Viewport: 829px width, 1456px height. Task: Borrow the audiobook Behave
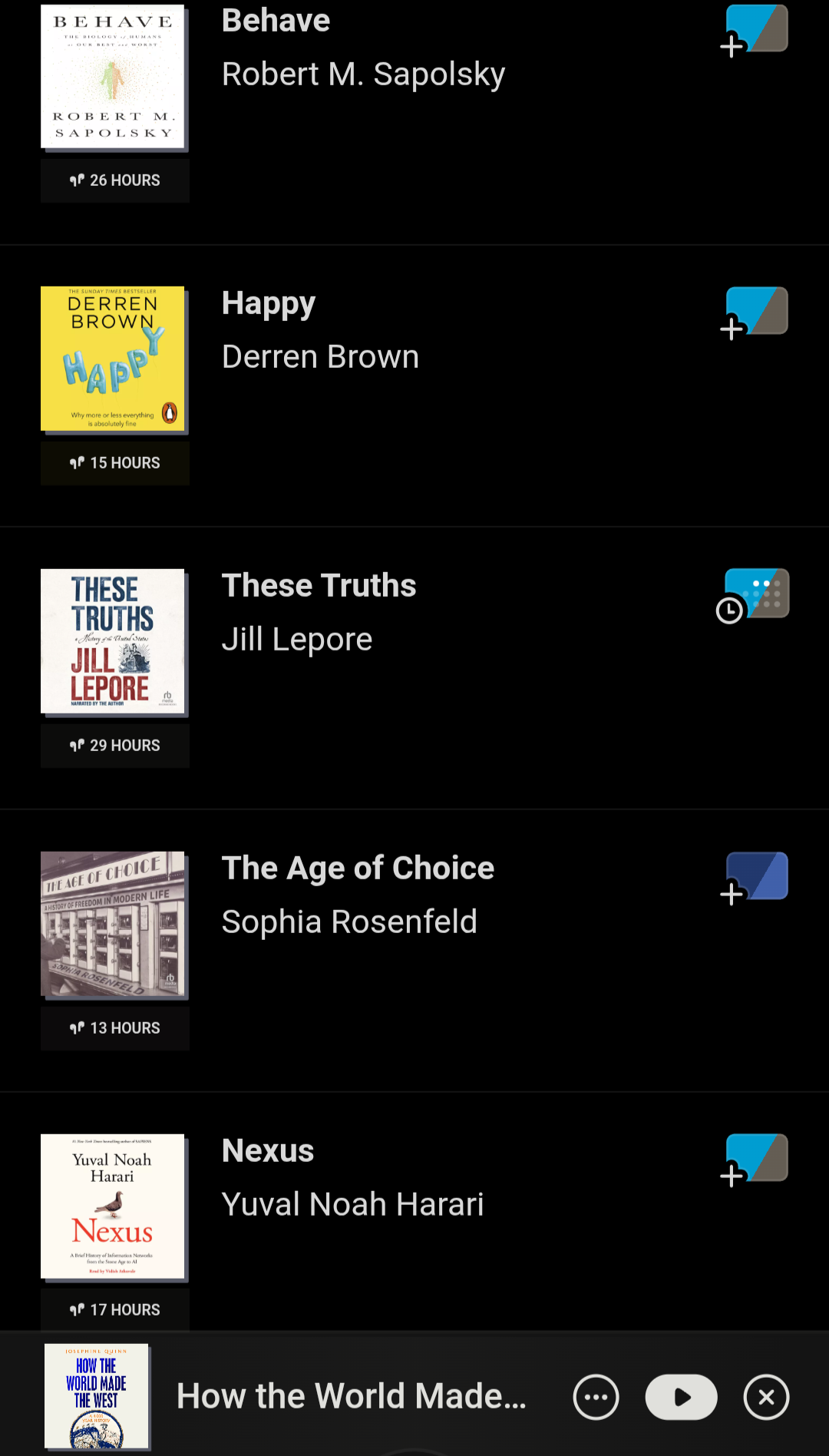pos(755,31)
